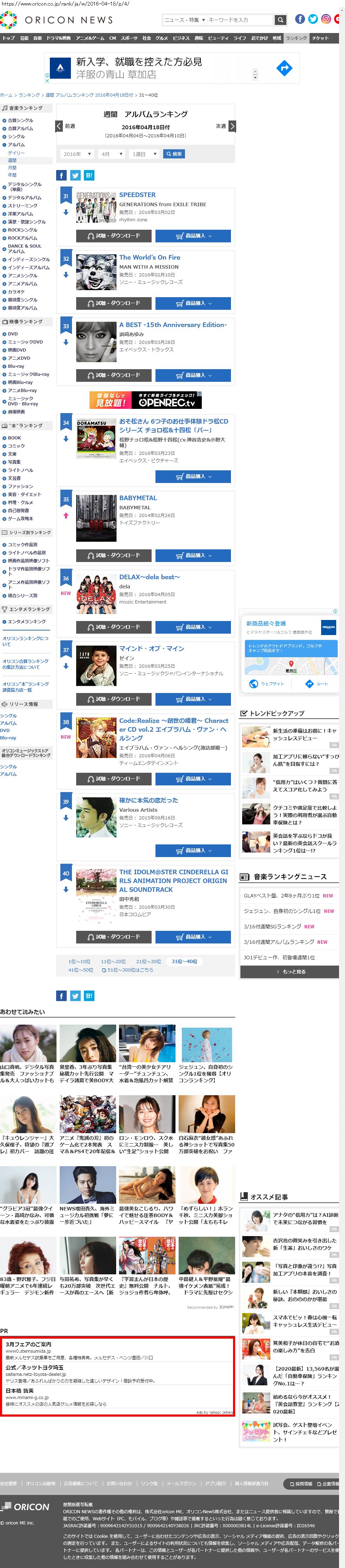
Task: Open SPEEDSTER album title link
Action: pos(138,195)
